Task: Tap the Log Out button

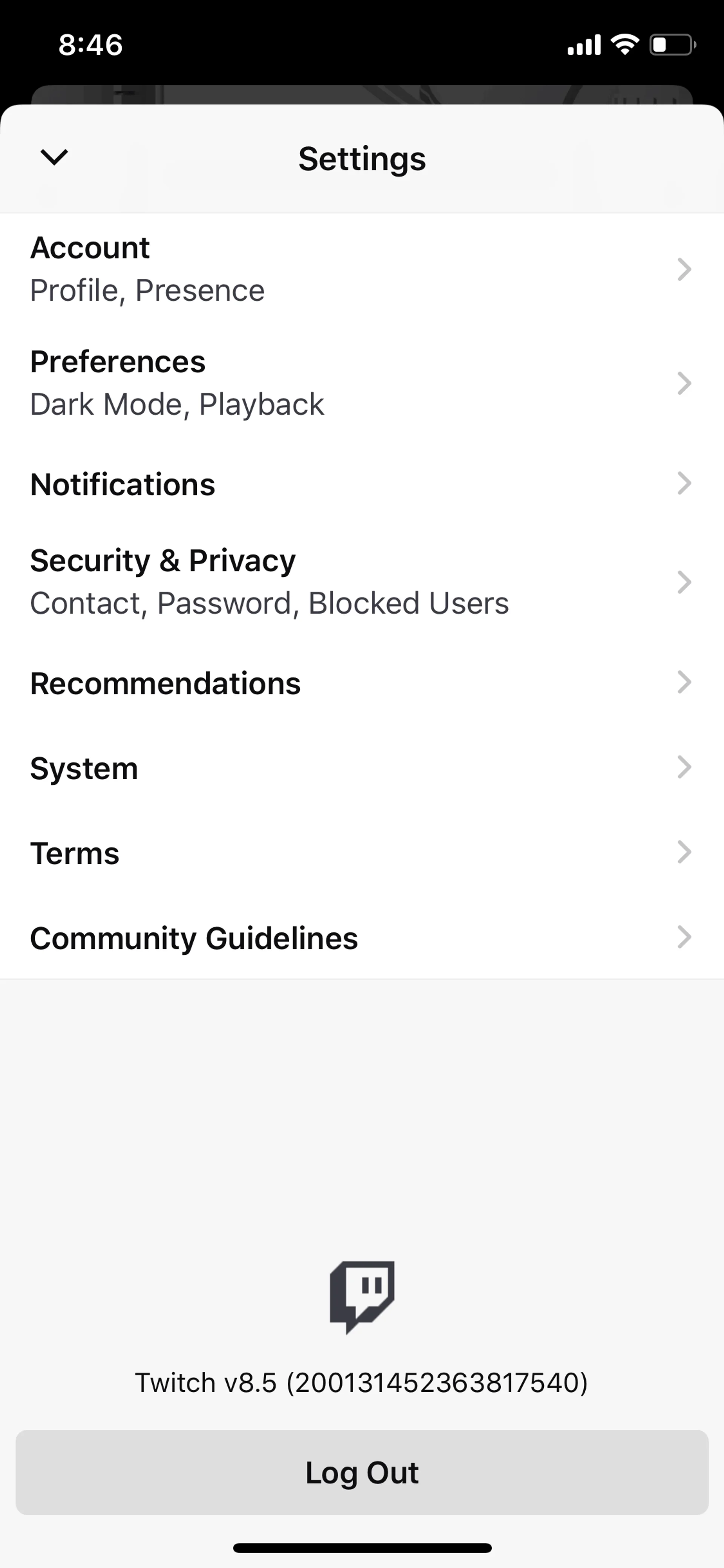Action: pyautogui.click(x=361, y=1472)
